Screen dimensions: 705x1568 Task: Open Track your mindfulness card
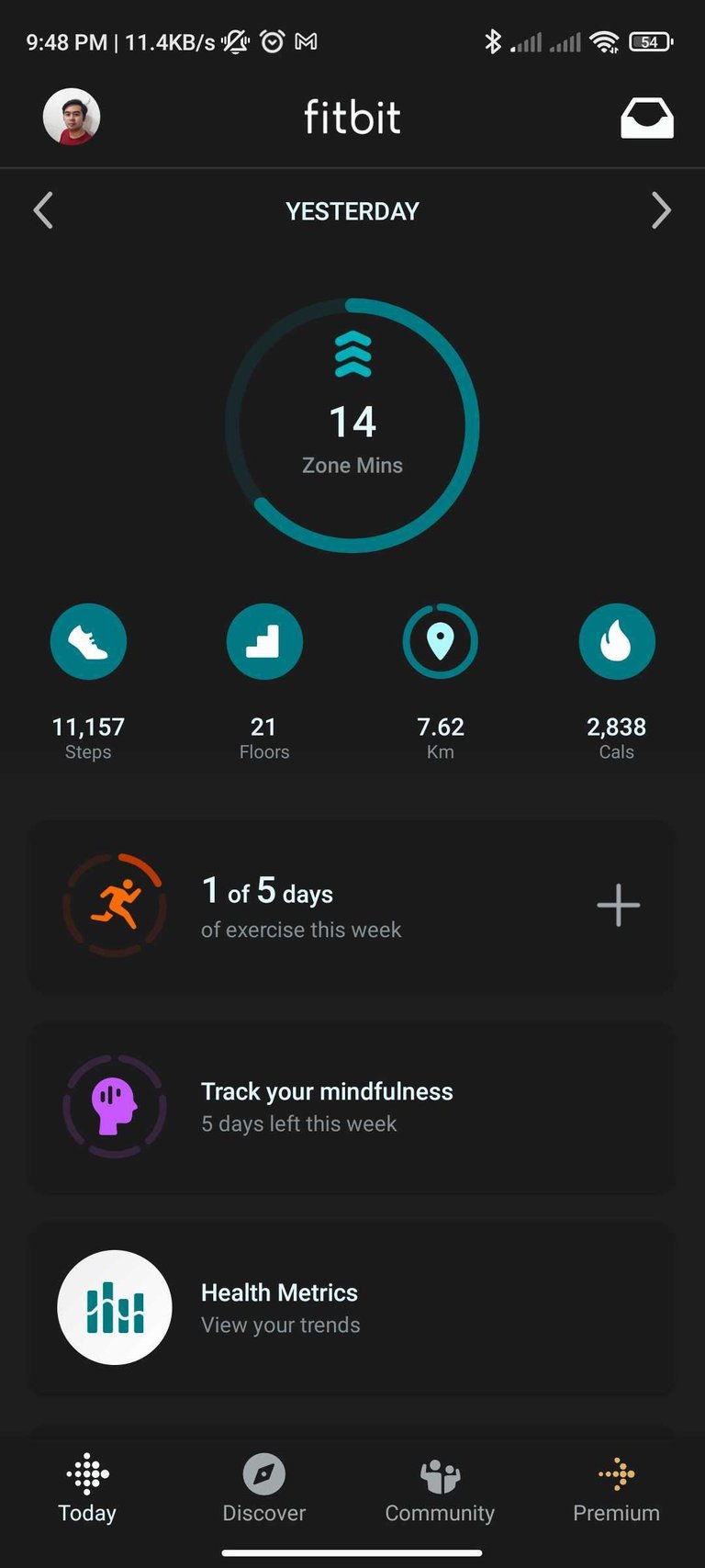pyautogui.click(x=352, y=1107)
